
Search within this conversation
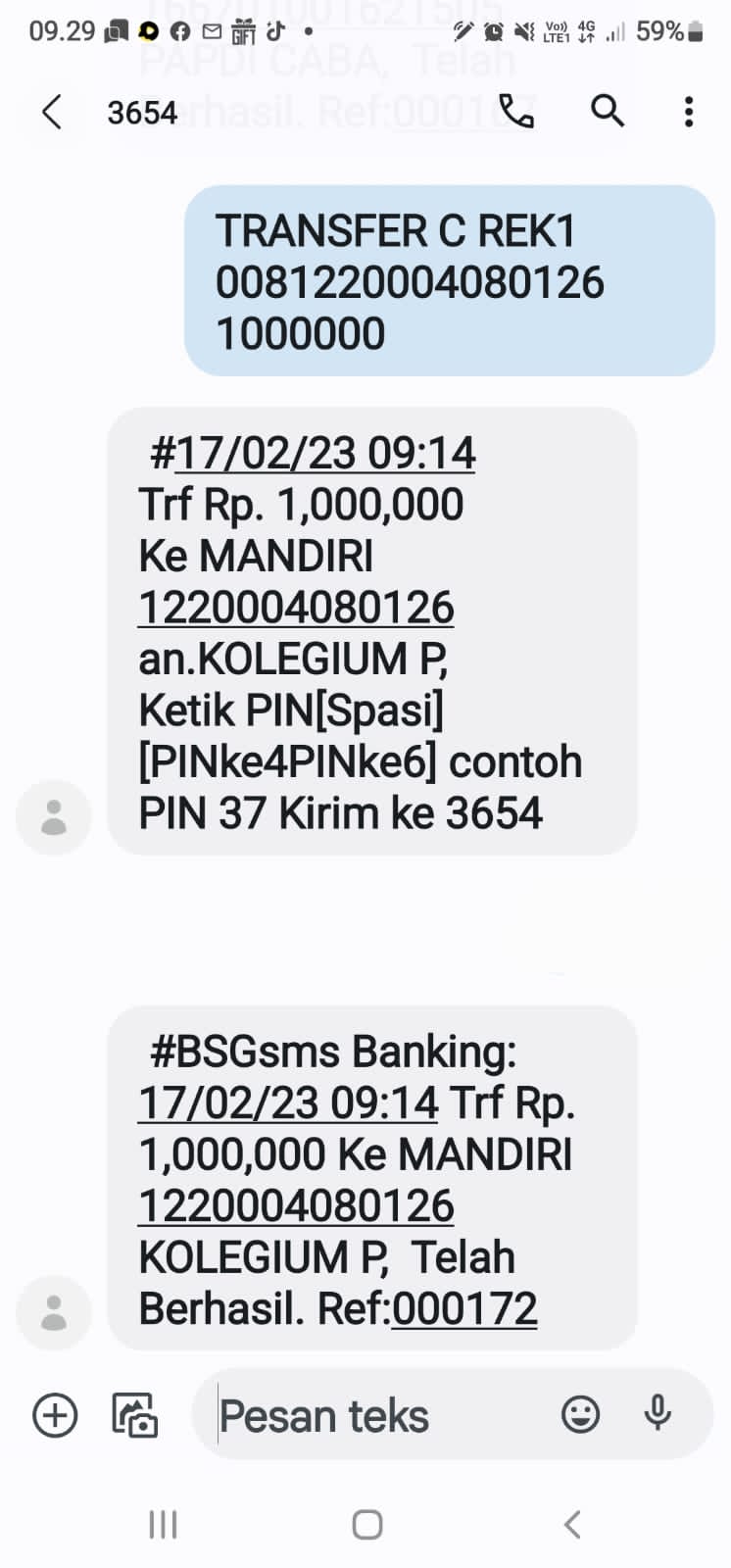pos(608,112)
